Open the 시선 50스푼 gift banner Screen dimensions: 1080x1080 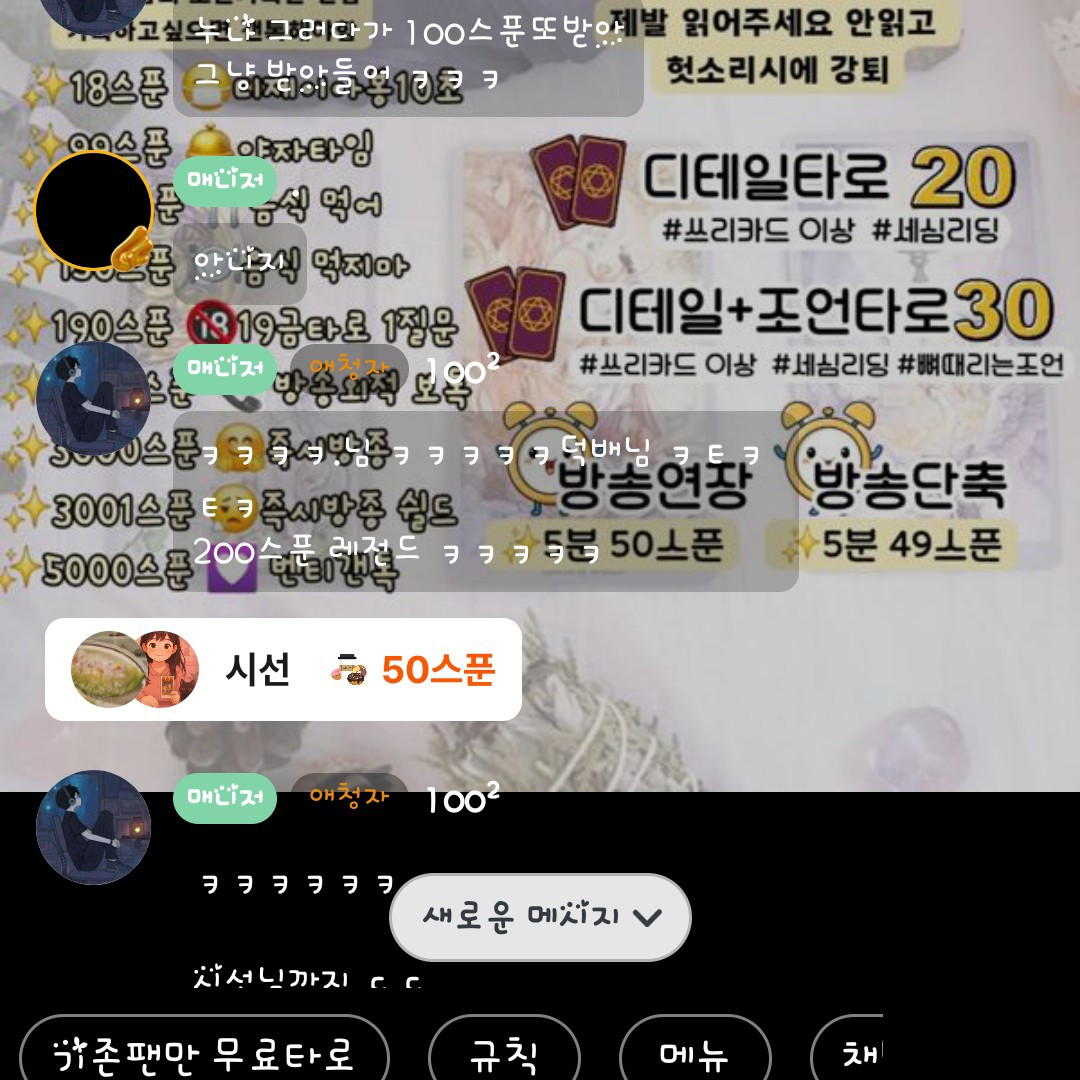point(283,669)
